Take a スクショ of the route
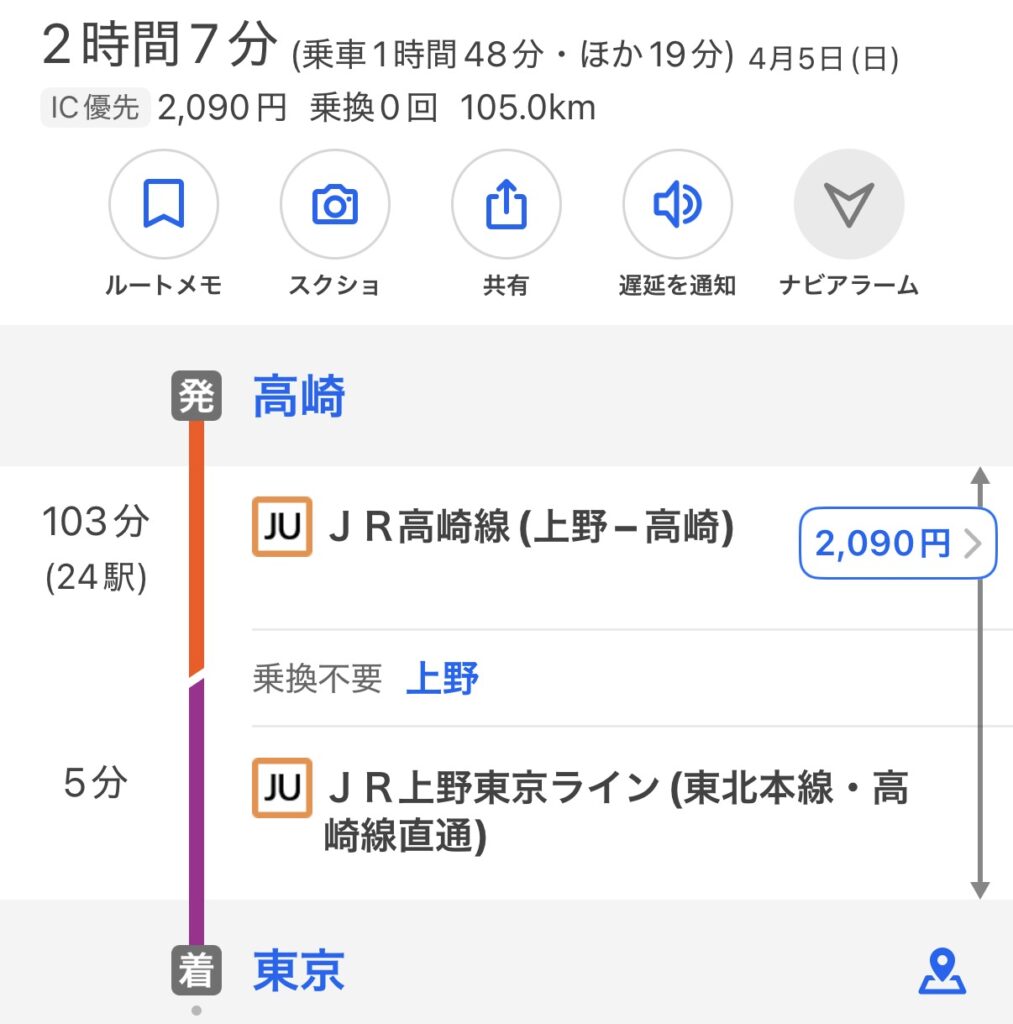1013x1024 pixels. coord(335,204)
